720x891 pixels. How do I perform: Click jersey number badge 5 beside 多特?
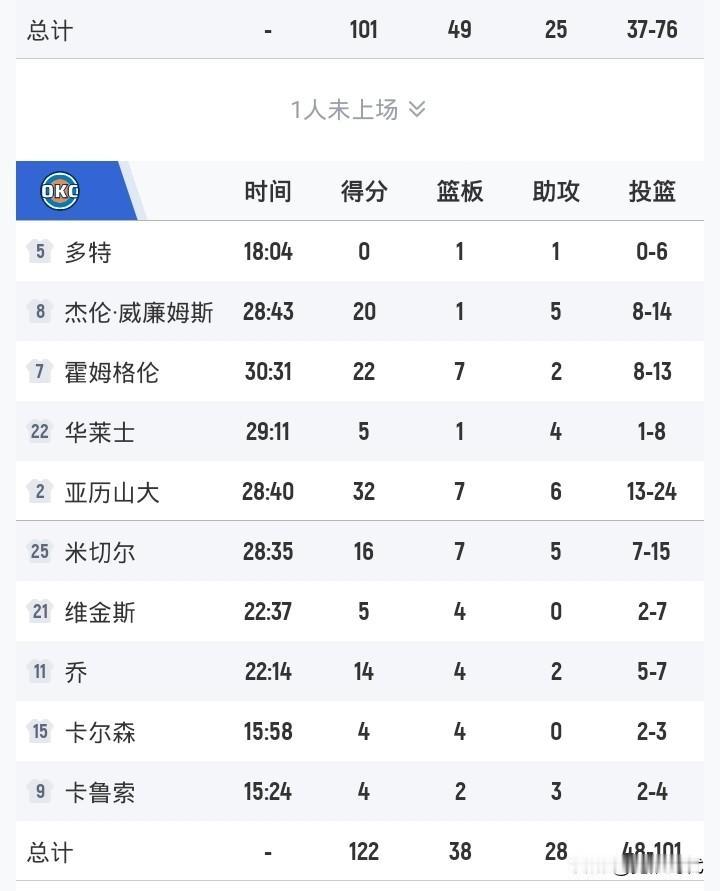(39, 251)
